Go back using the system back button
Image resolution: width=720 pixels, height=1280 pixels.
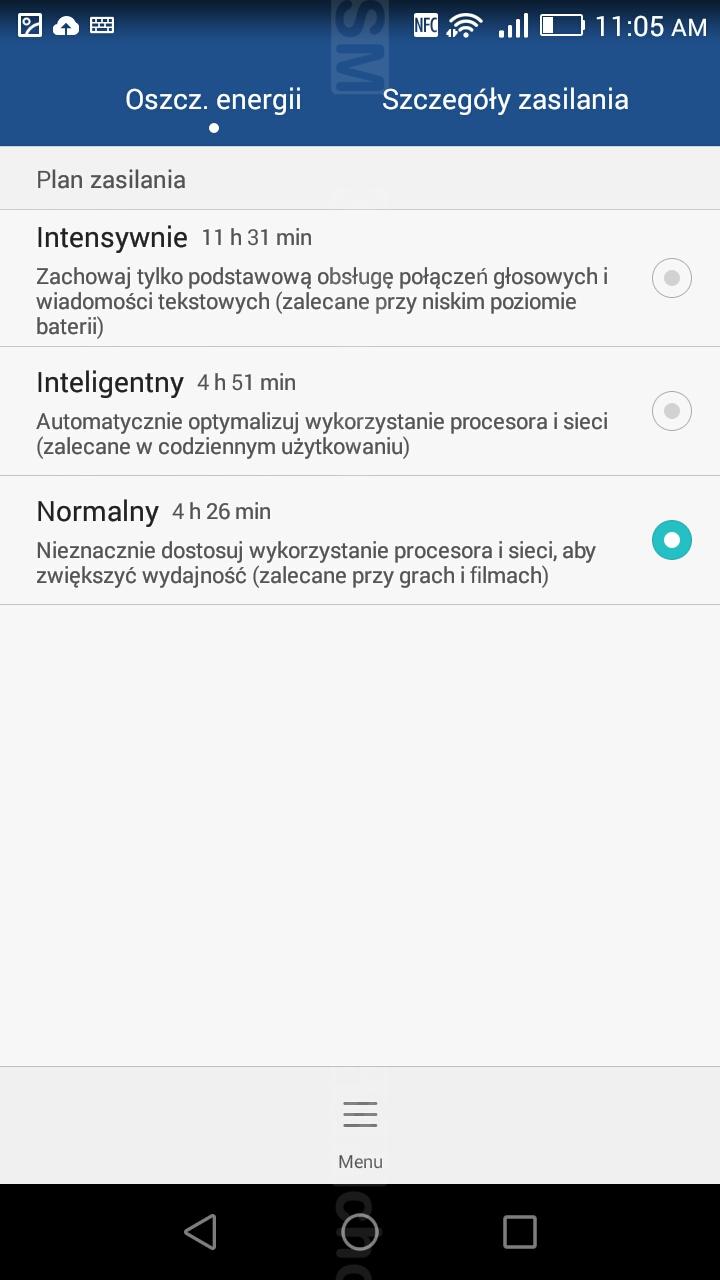[200, 1232]
